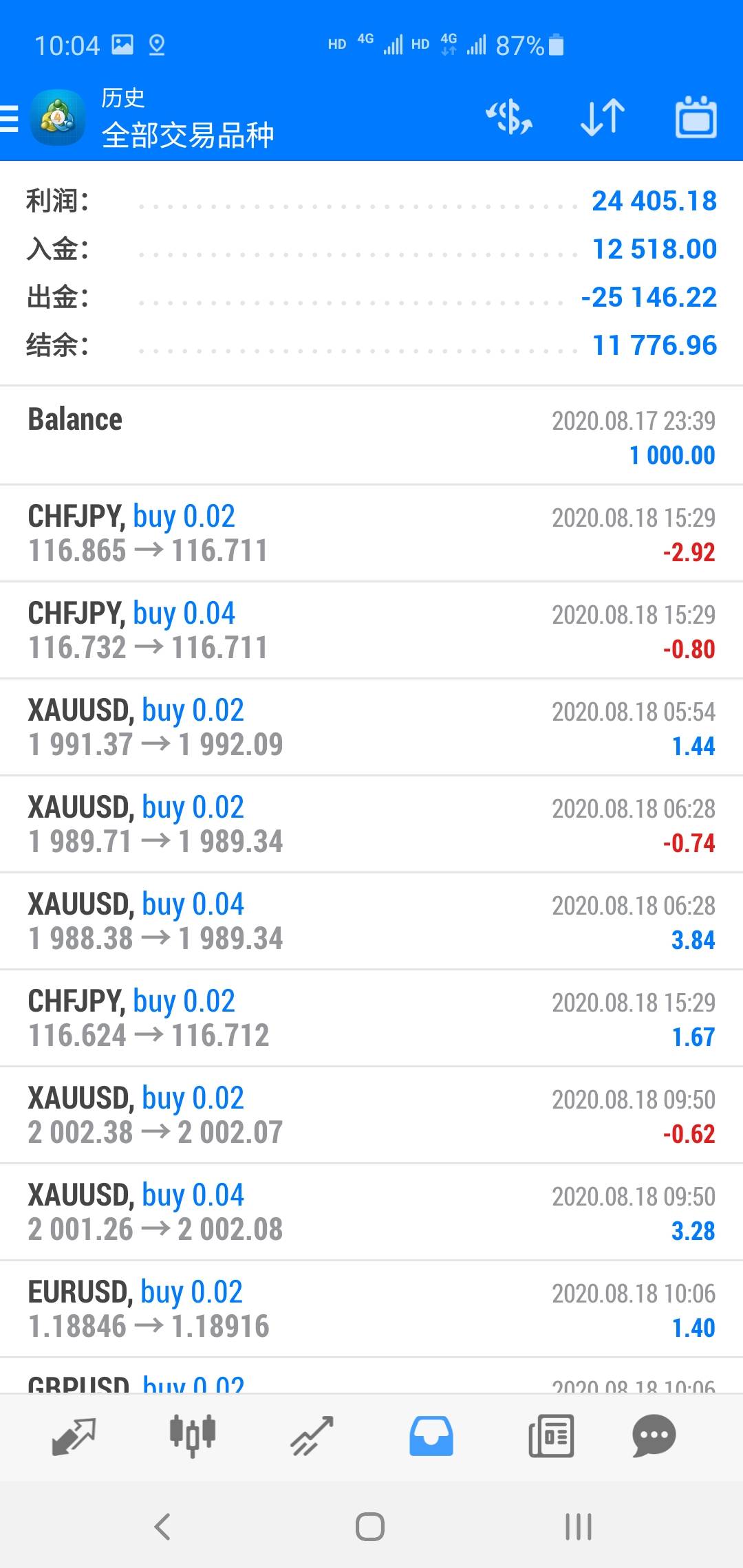Screen dimensions: 743x1568
Task: Switch to the candlestick chart tab
Action: [193, 1436]
